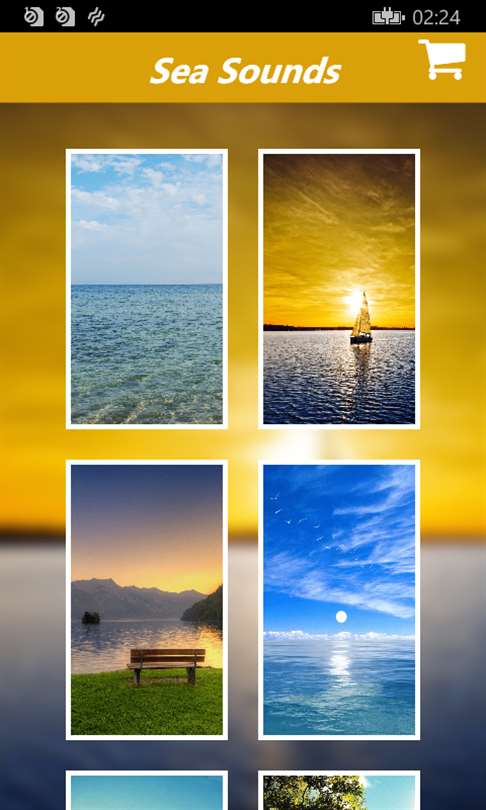Select the blue sky ocean tile
Image resolution: width=486 pixels, height=810 pixels.
(339, 600)
